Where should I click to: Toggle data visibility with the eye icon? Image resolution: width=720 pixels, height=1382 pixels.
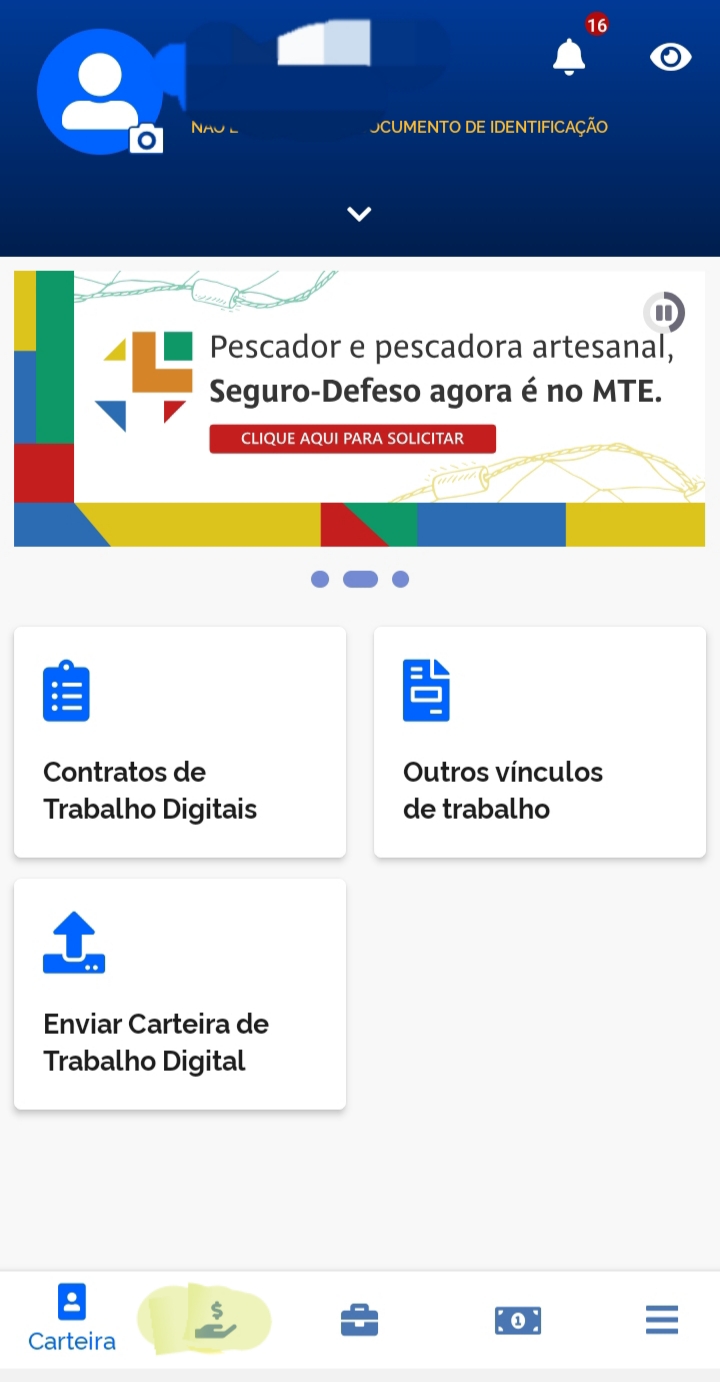click(x=670, y=57)
